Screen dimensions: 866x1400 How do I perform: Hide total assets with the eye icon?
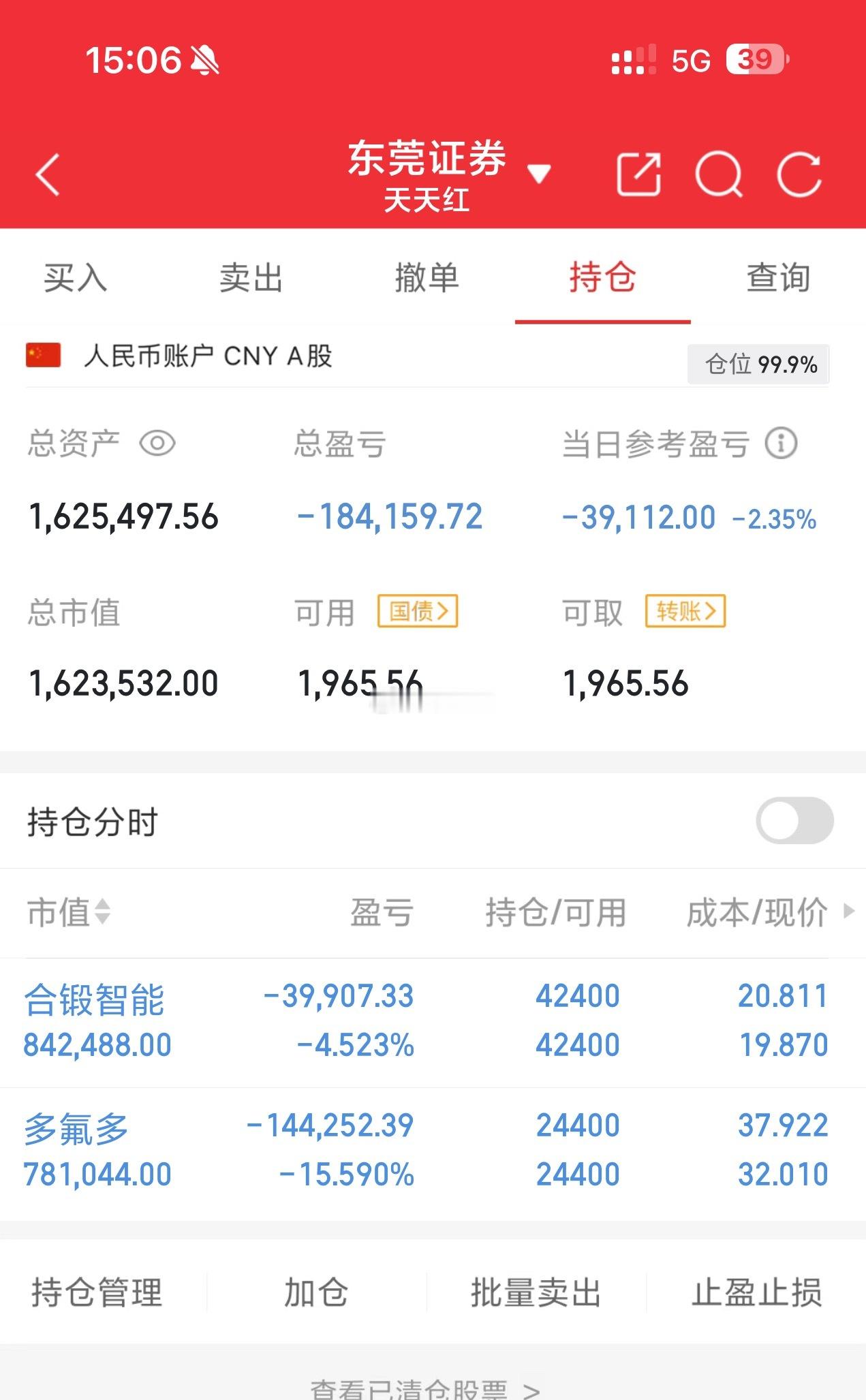click(159, 444)
